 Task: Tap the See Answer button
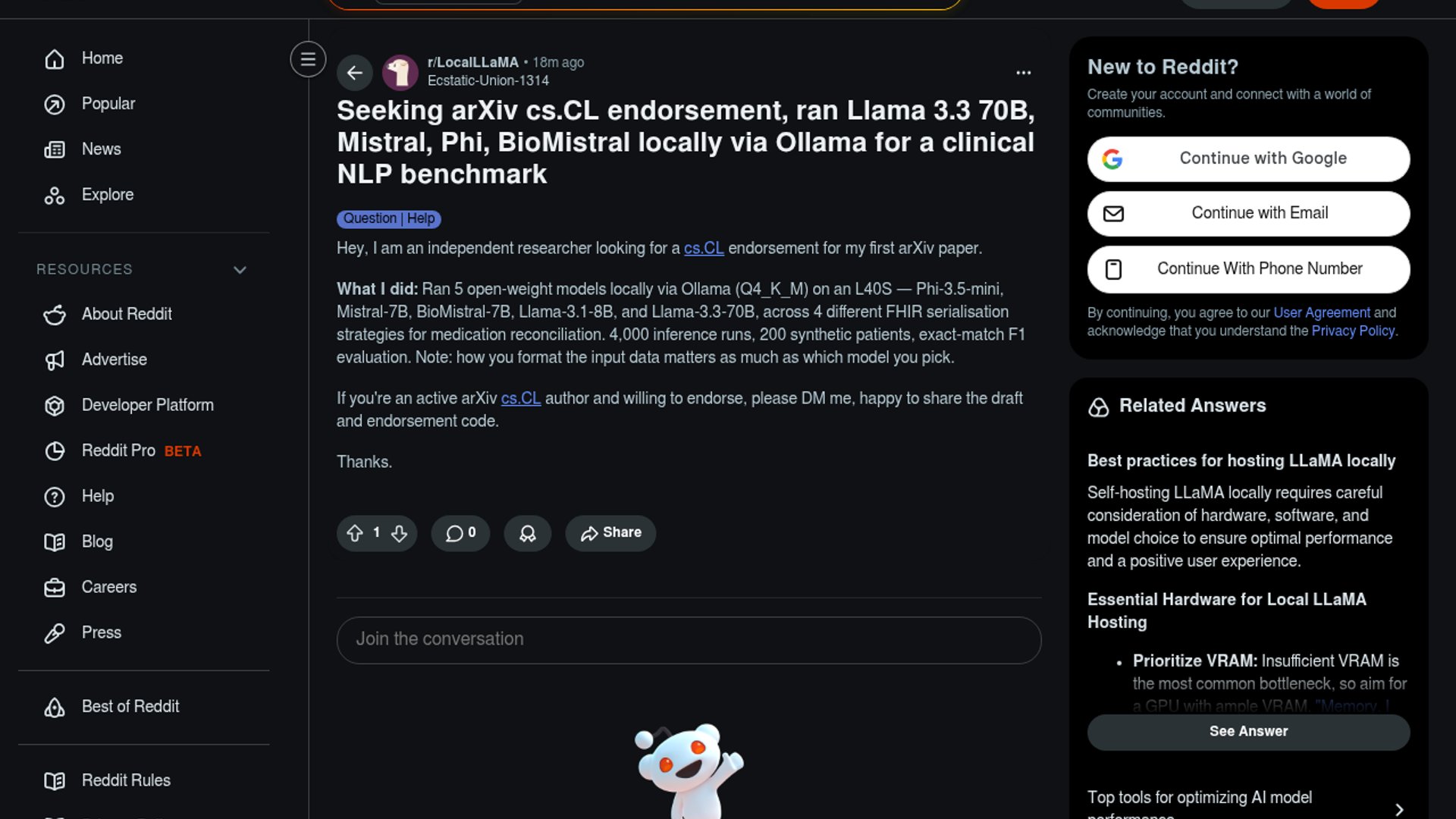[x=1248, y=732]
